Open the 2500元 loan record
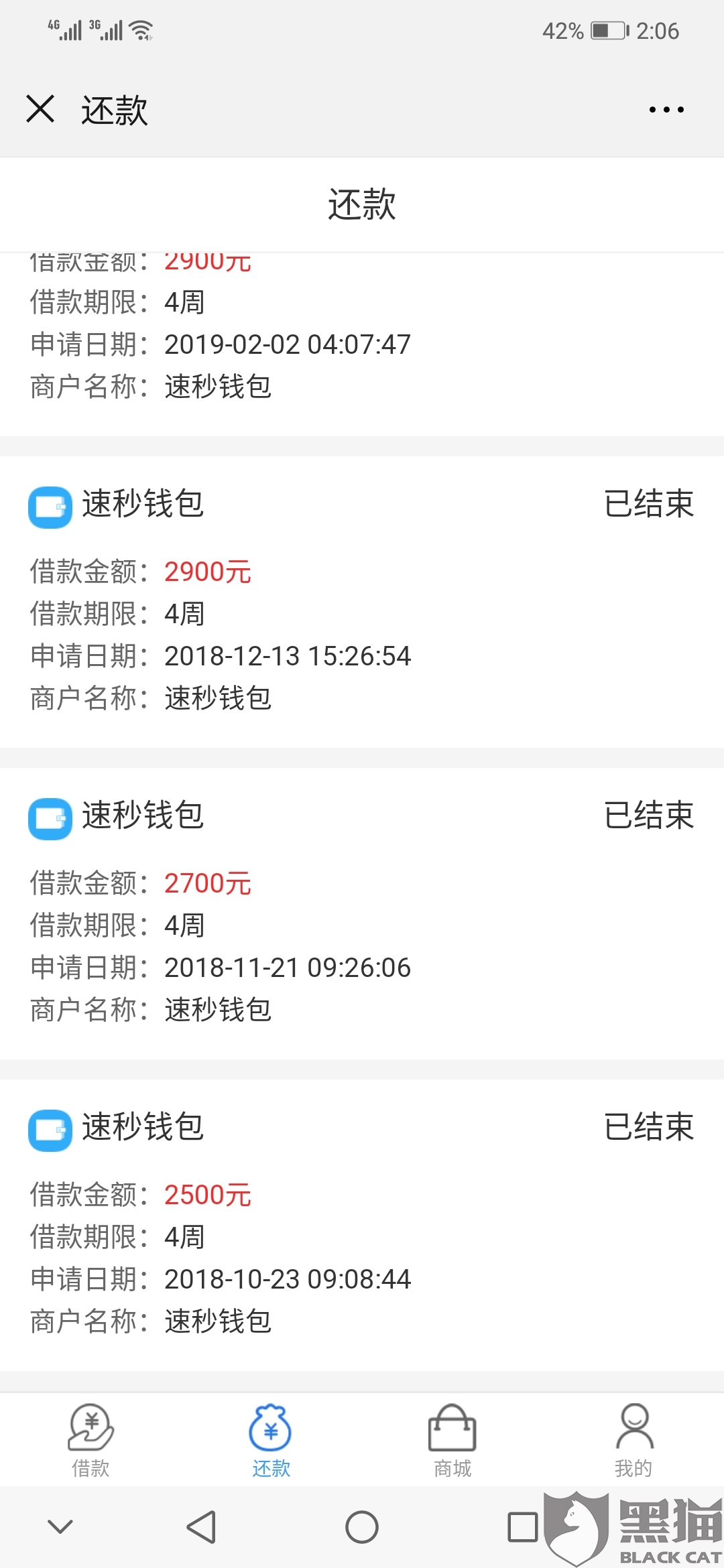 point(362,1226)
